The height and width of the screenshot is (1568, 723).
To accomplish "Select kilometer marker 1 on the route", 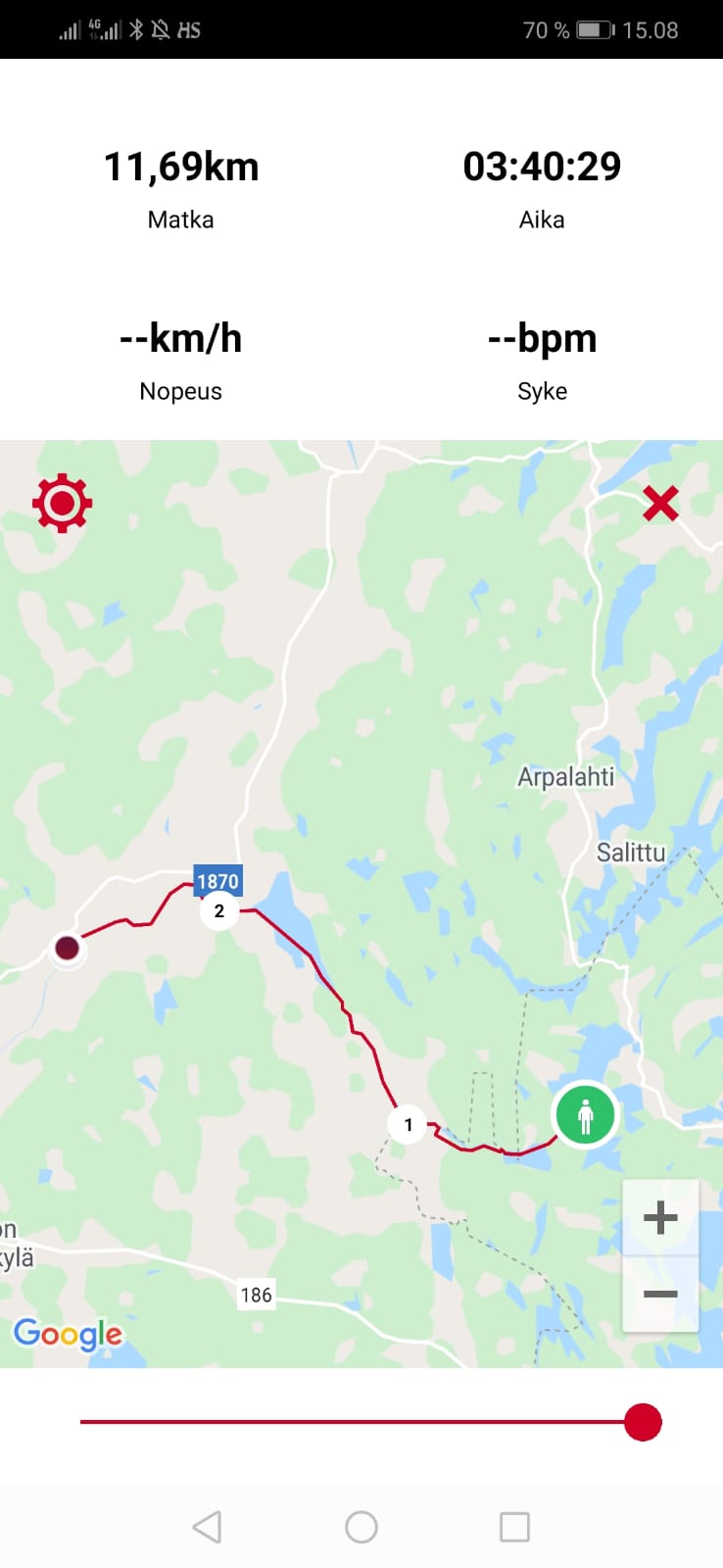I will [x=409, y=1124].
